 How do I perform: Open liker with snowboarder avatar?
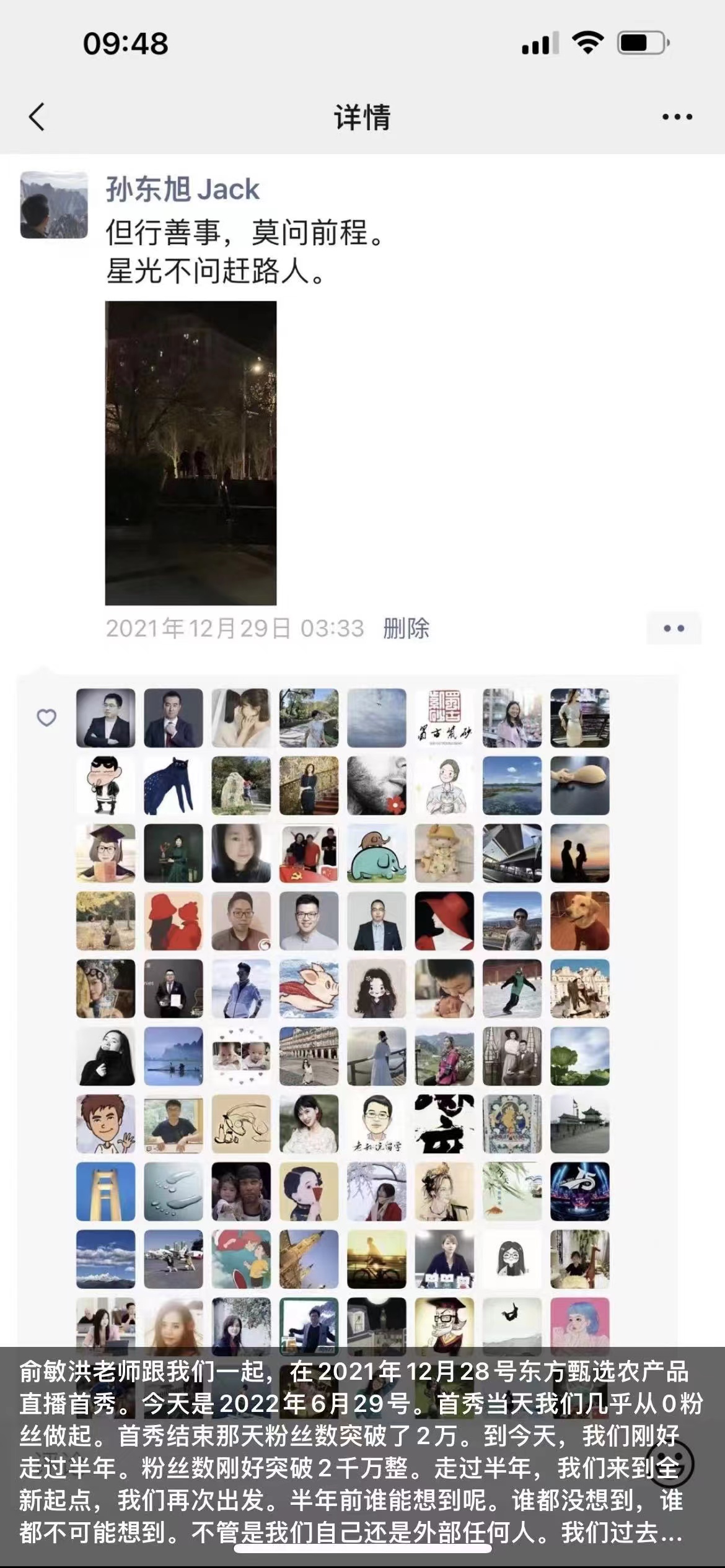click(x=512, y=988)
